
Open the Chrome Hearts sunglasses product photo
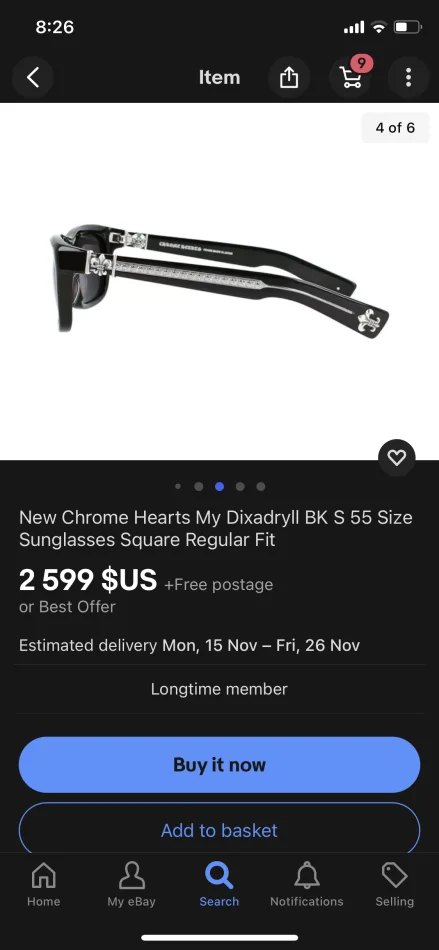(219, 281)
